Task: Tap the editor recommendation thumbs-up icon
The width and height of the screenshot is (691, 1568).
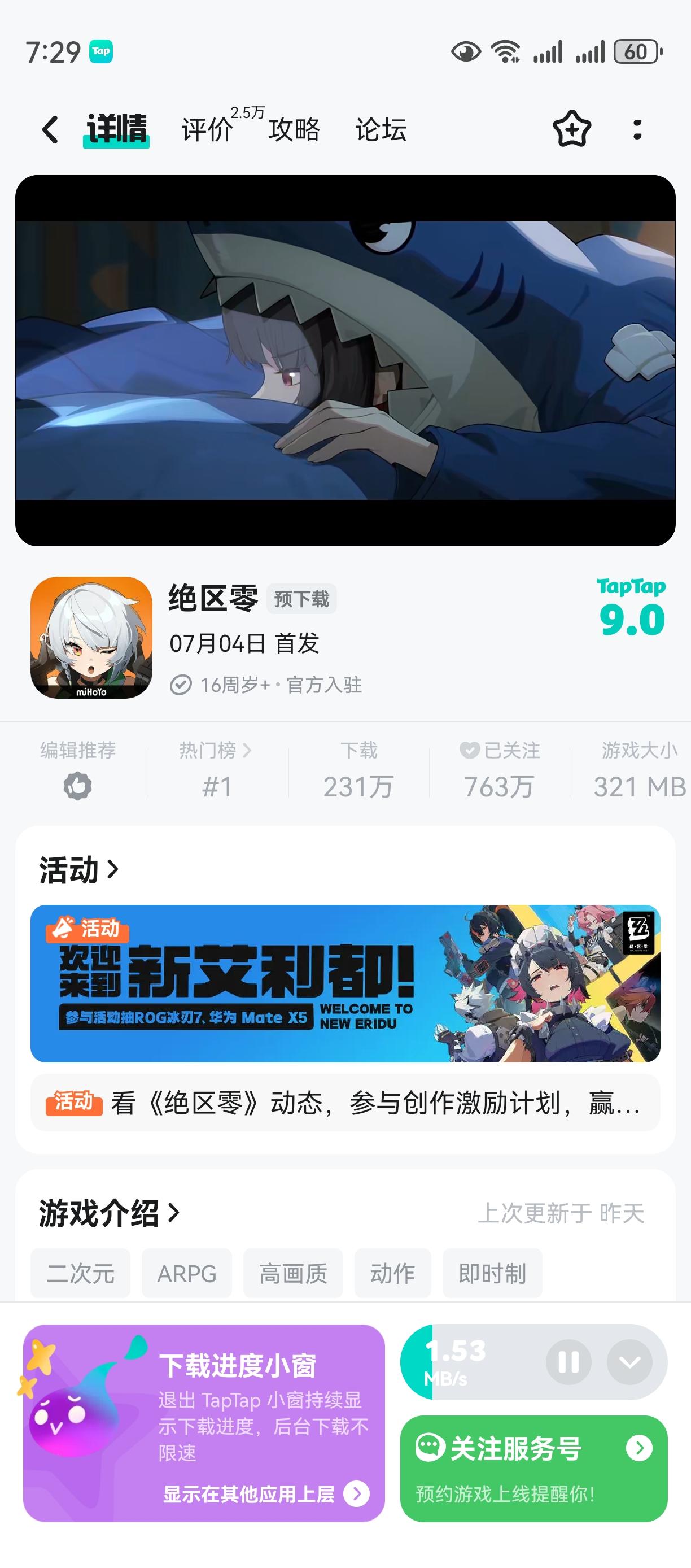Action: click(x=77, y=786)
